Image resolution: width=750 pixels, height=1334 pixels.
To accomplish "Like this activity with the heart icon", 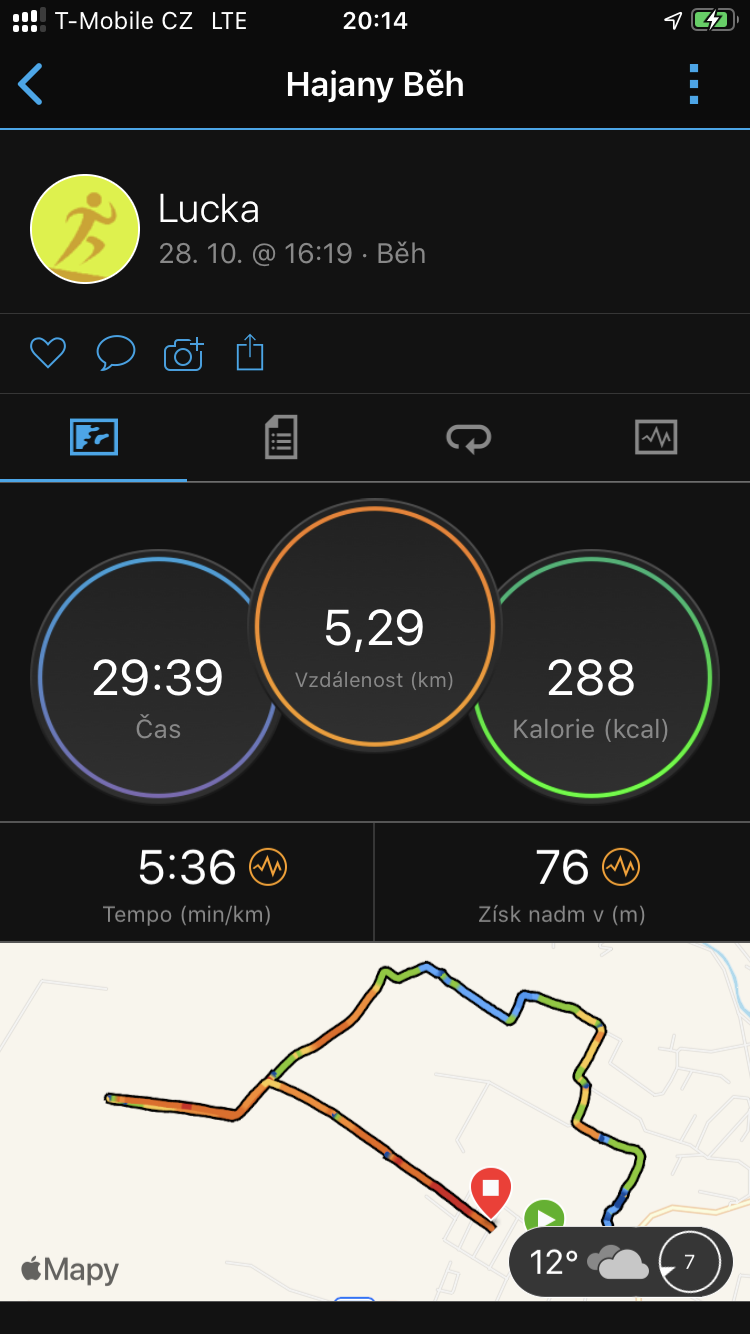I will tap(47, 353).
